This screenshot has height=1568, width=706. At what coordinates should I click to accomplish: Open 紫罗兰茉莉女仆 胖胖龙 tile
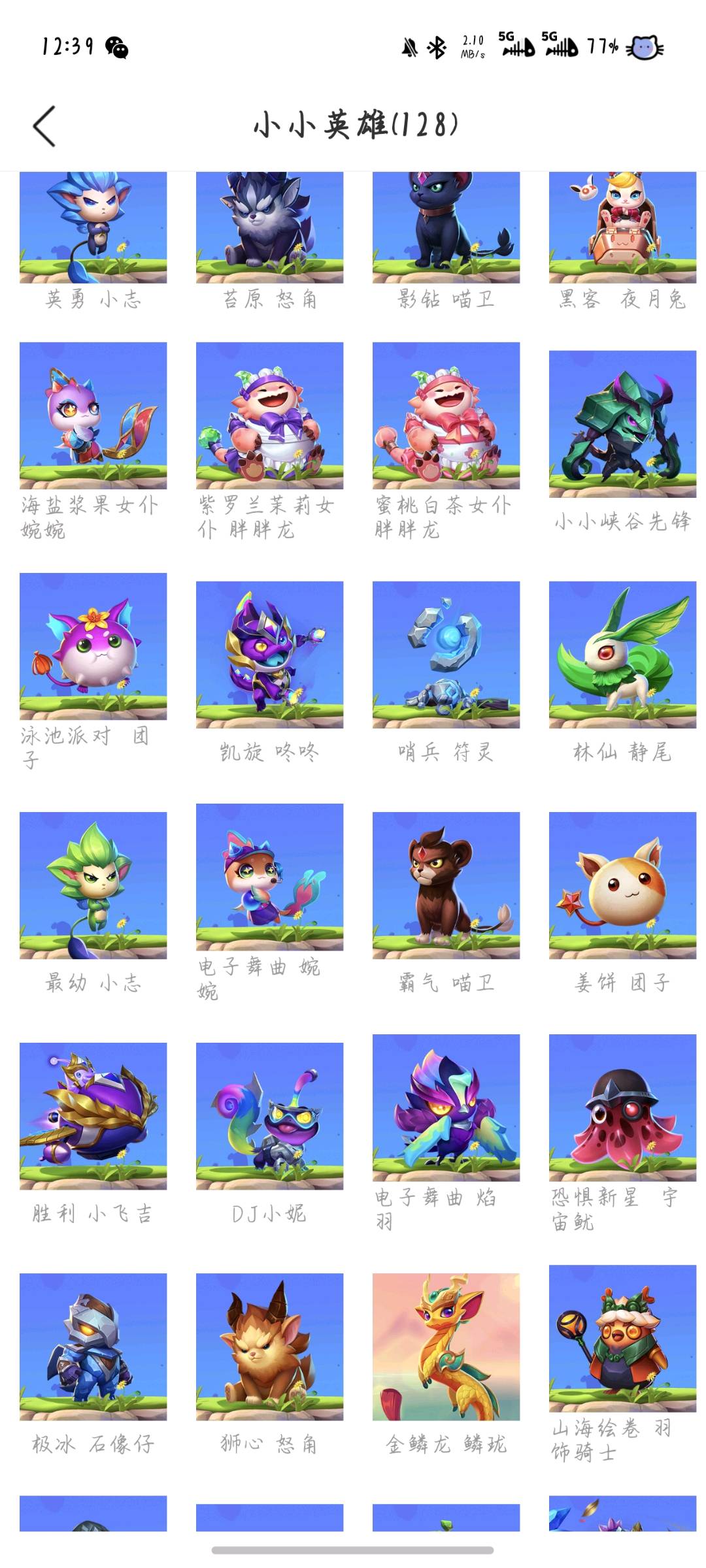[x=269, y=416]
